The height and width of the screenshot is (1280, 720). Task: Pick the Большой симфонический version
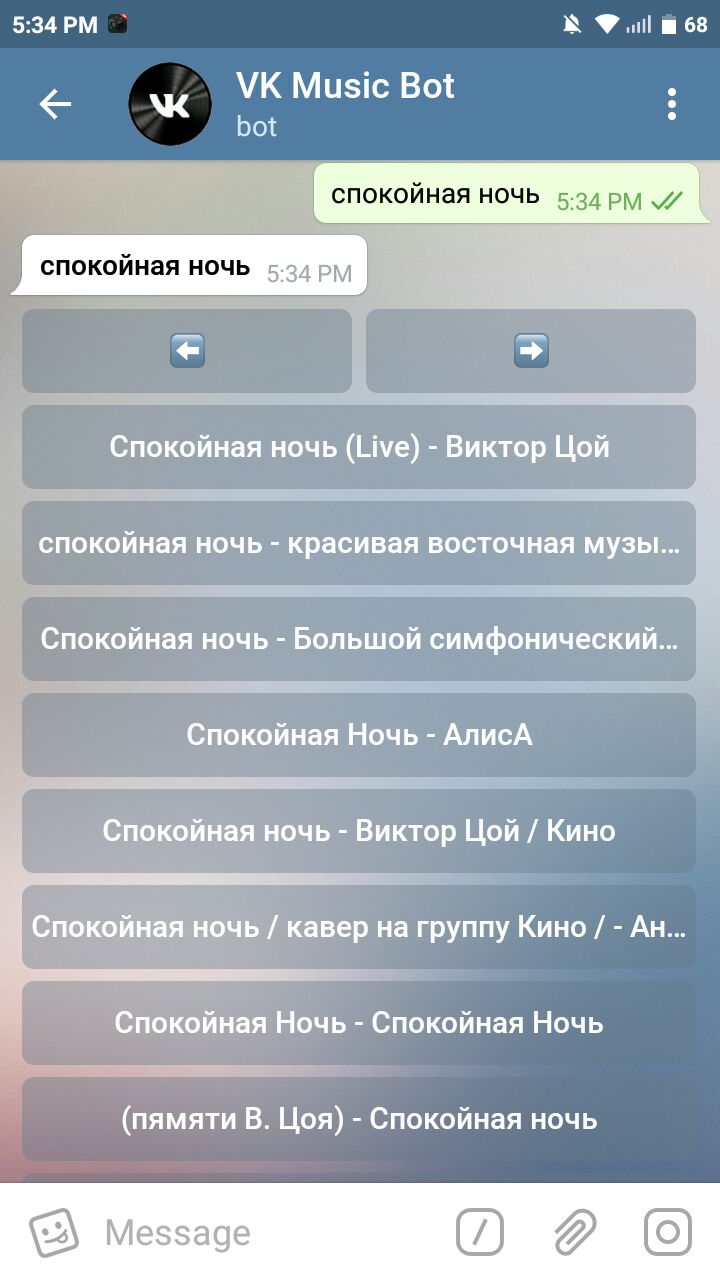(x=359, y=639)
